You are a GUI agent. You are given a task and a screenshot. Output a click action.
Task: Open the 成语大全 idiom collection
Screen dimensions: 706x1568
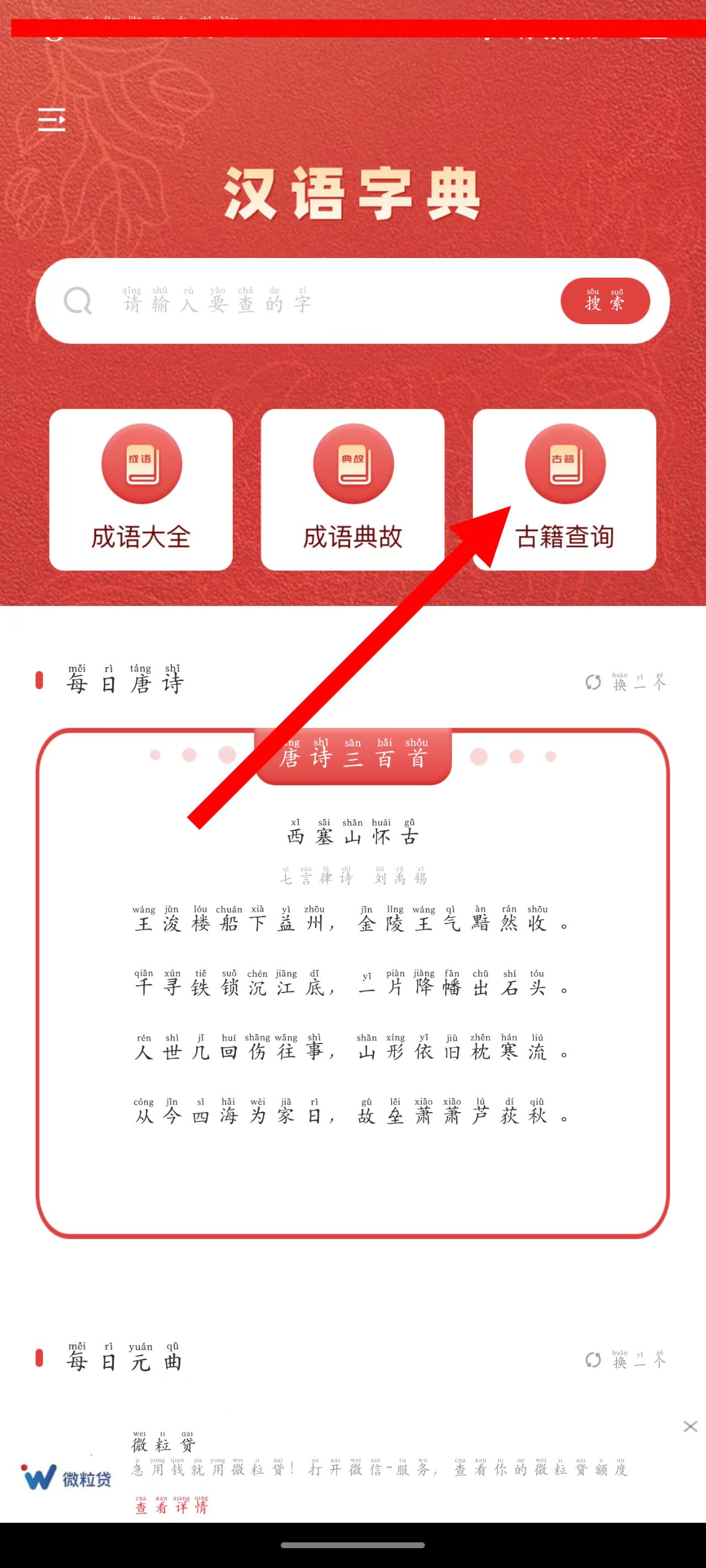(x=141, y=490)
